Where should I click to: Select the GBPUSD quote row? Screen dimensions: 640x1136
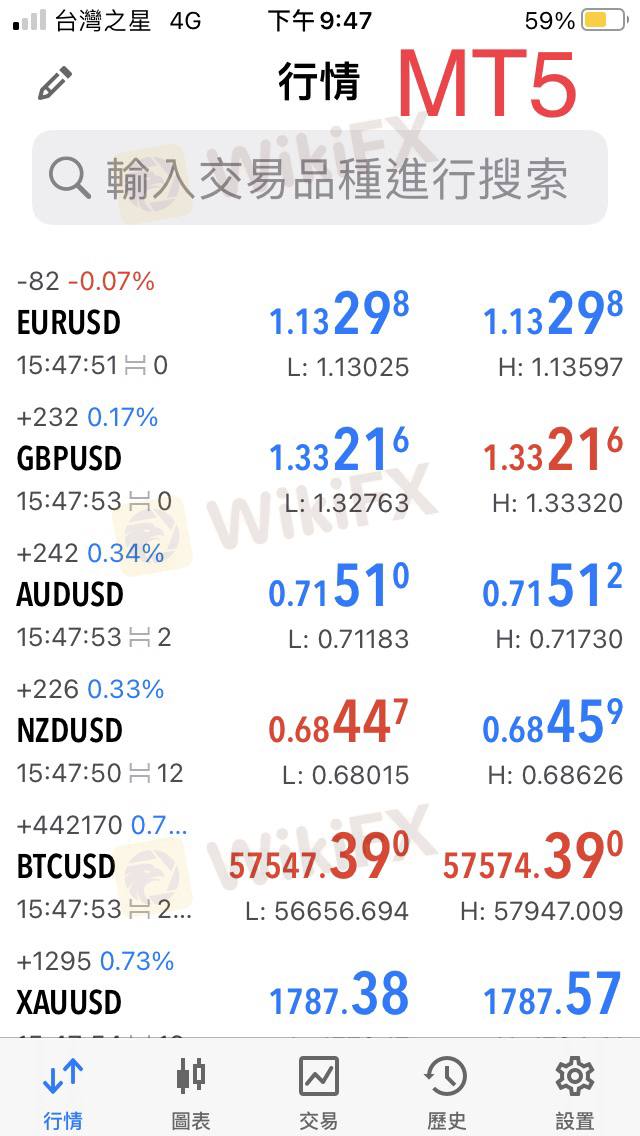coord(320,460)
